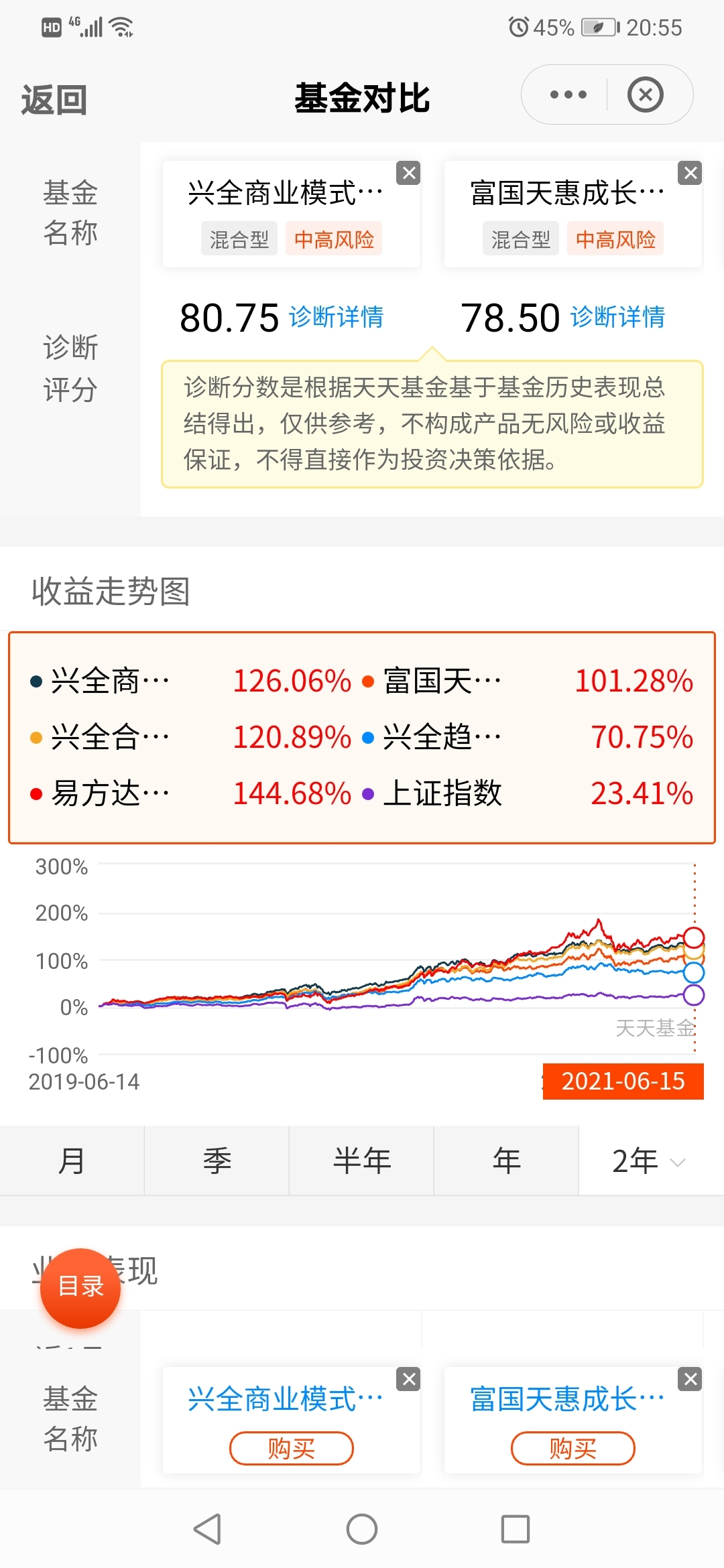Screen dimensions: 724x1568
Task: Tap the floating orange 目录 button
Action: pyautogui.click(x=80, y=1287)
